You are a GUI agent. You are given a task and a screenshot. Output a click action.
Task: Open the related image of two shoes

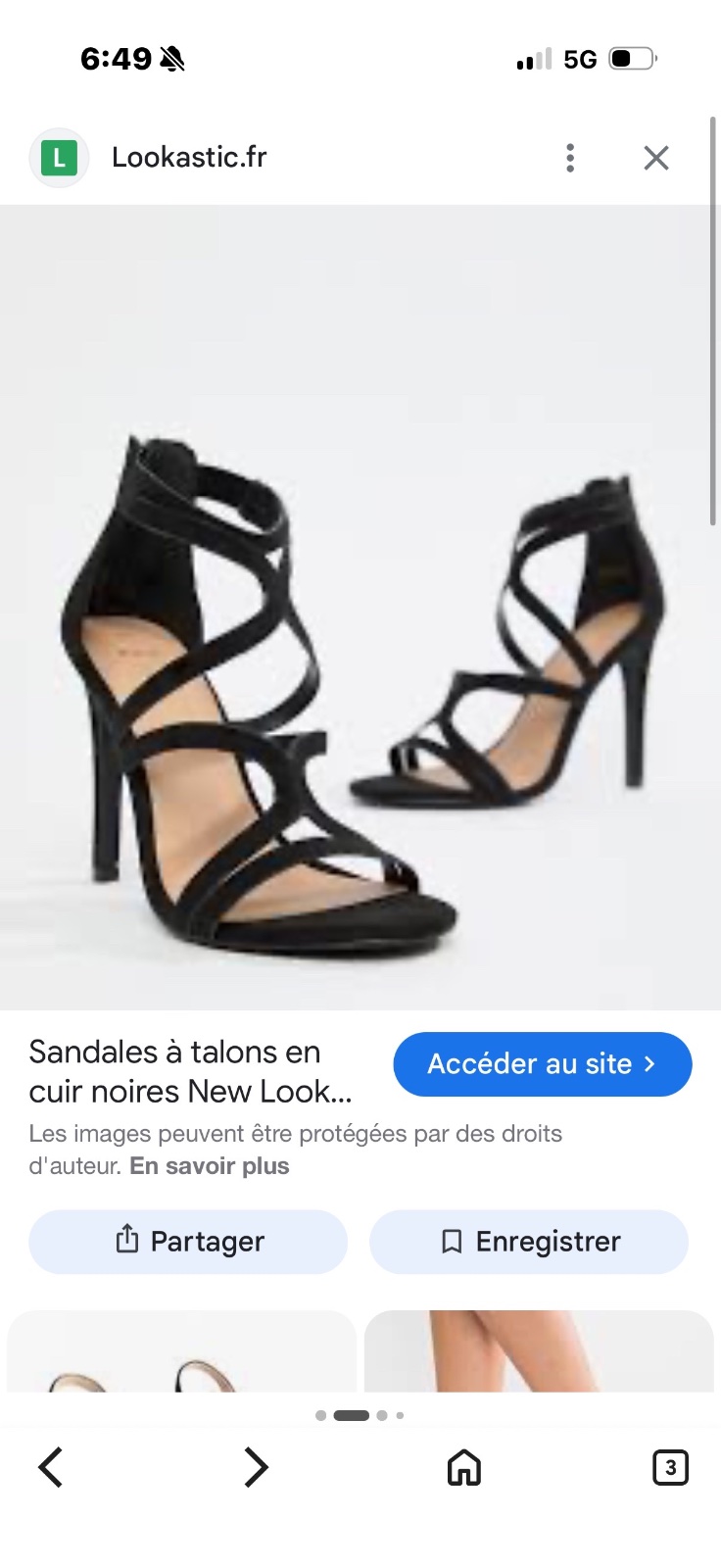click(x=181, y=1351)
